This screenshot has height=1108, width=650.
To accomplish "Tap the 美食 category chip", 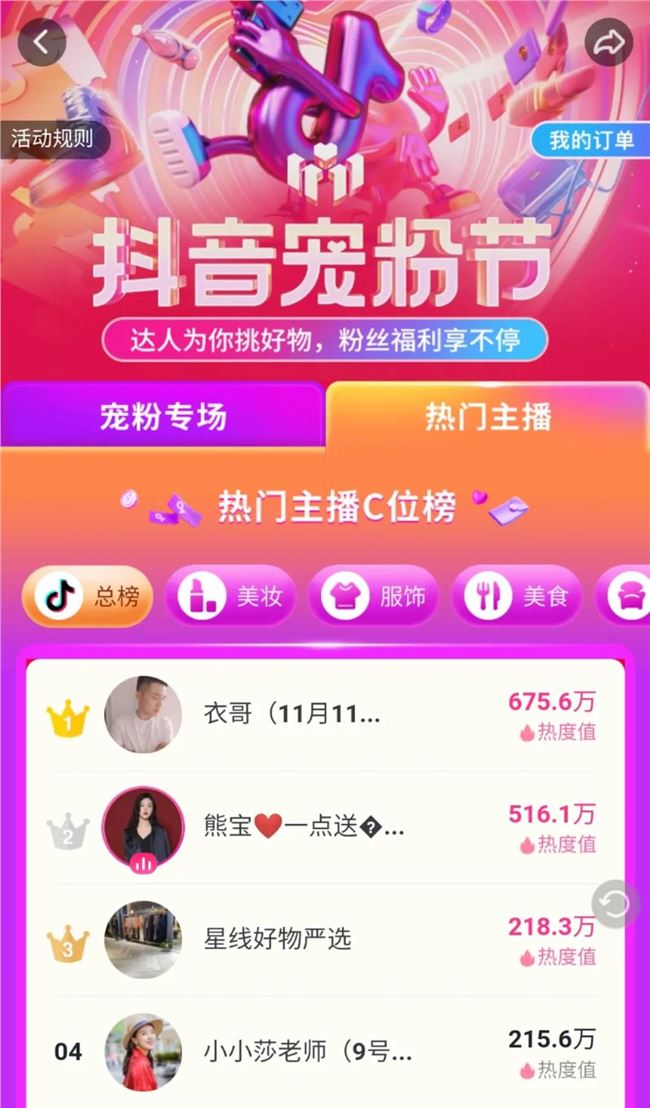I will click(518, 597).
